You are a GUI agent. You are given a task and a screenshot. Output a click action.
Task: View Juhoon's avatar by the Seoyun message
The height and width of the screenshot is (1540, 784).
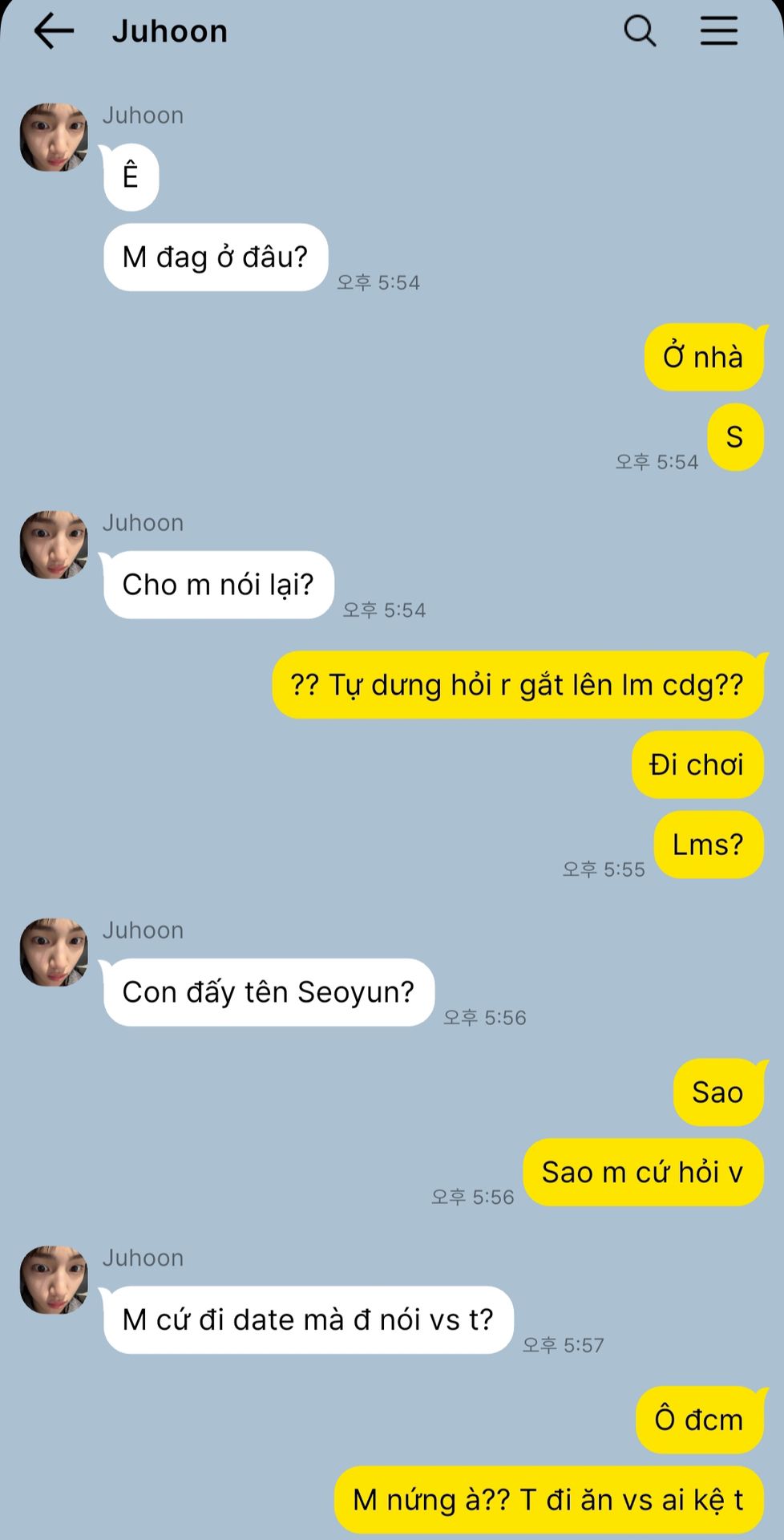click(x=54, y=952)
